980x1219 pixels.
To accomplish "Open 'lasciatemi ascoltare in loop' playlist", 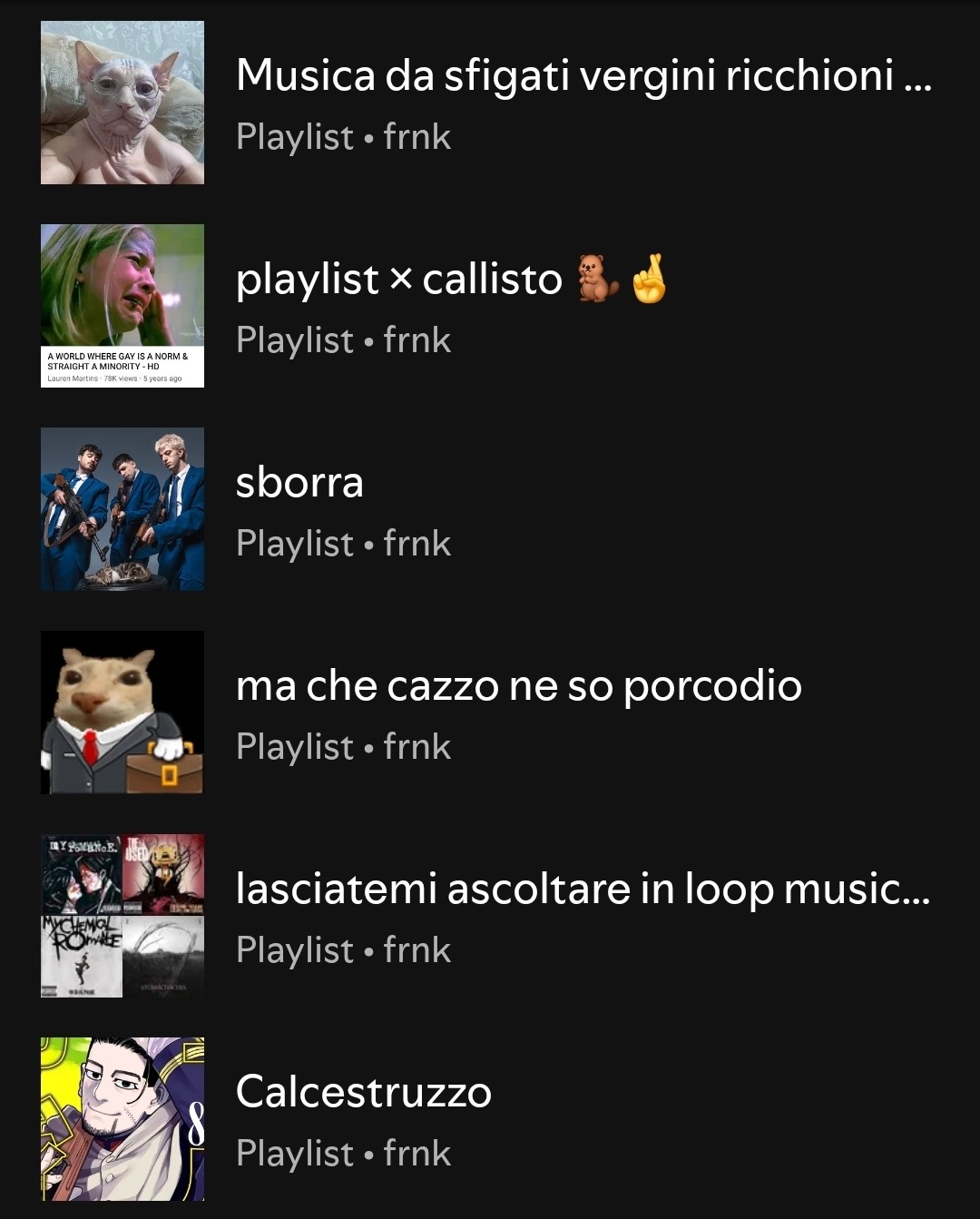I will point(490,916).
